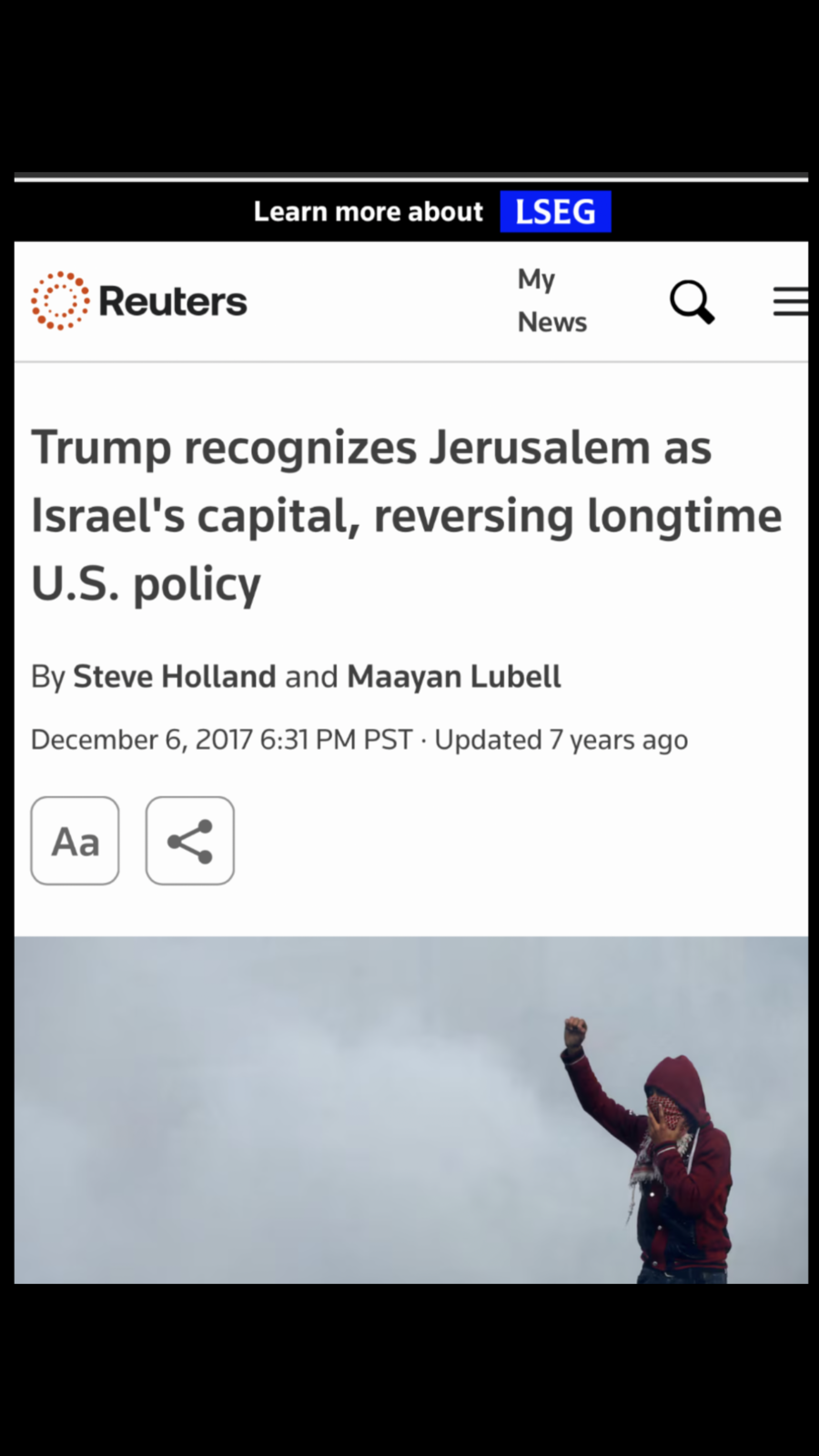819x1456 pixels.
Task: Tap the Reuters logo to go home
Action: 139,300
